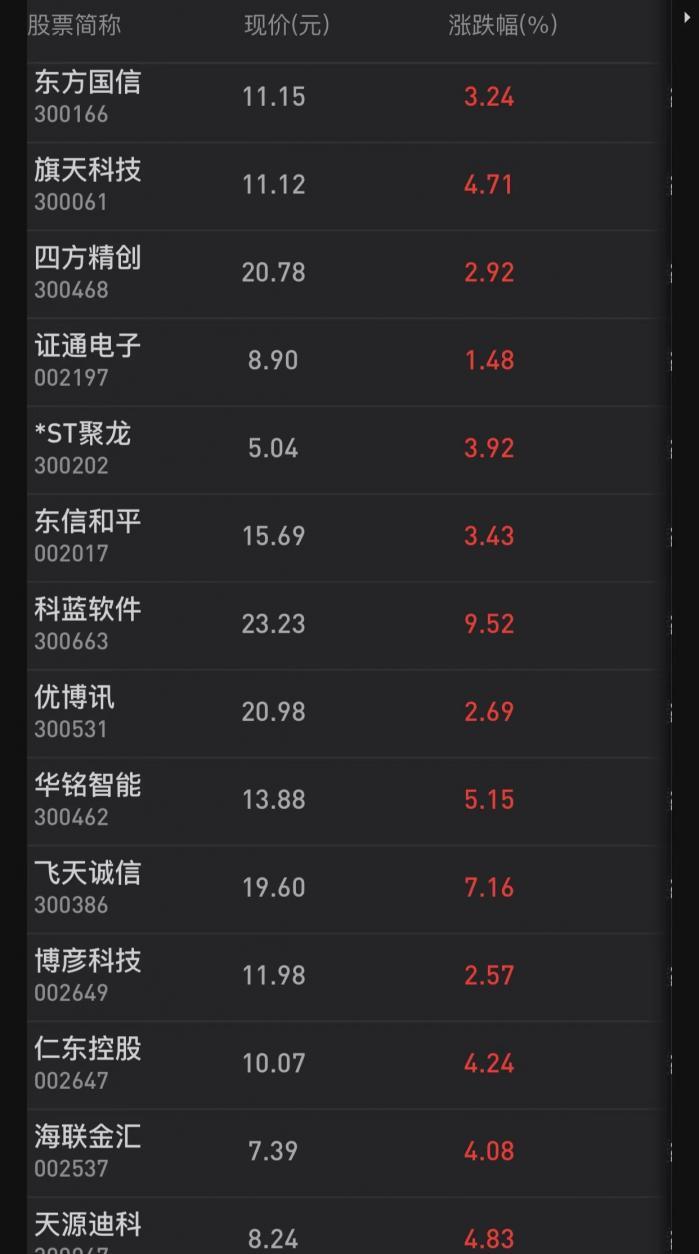Sort by 涨跌幅(%) column header
The height and width of the screenshot is (1254, 699).
[502, 26]
